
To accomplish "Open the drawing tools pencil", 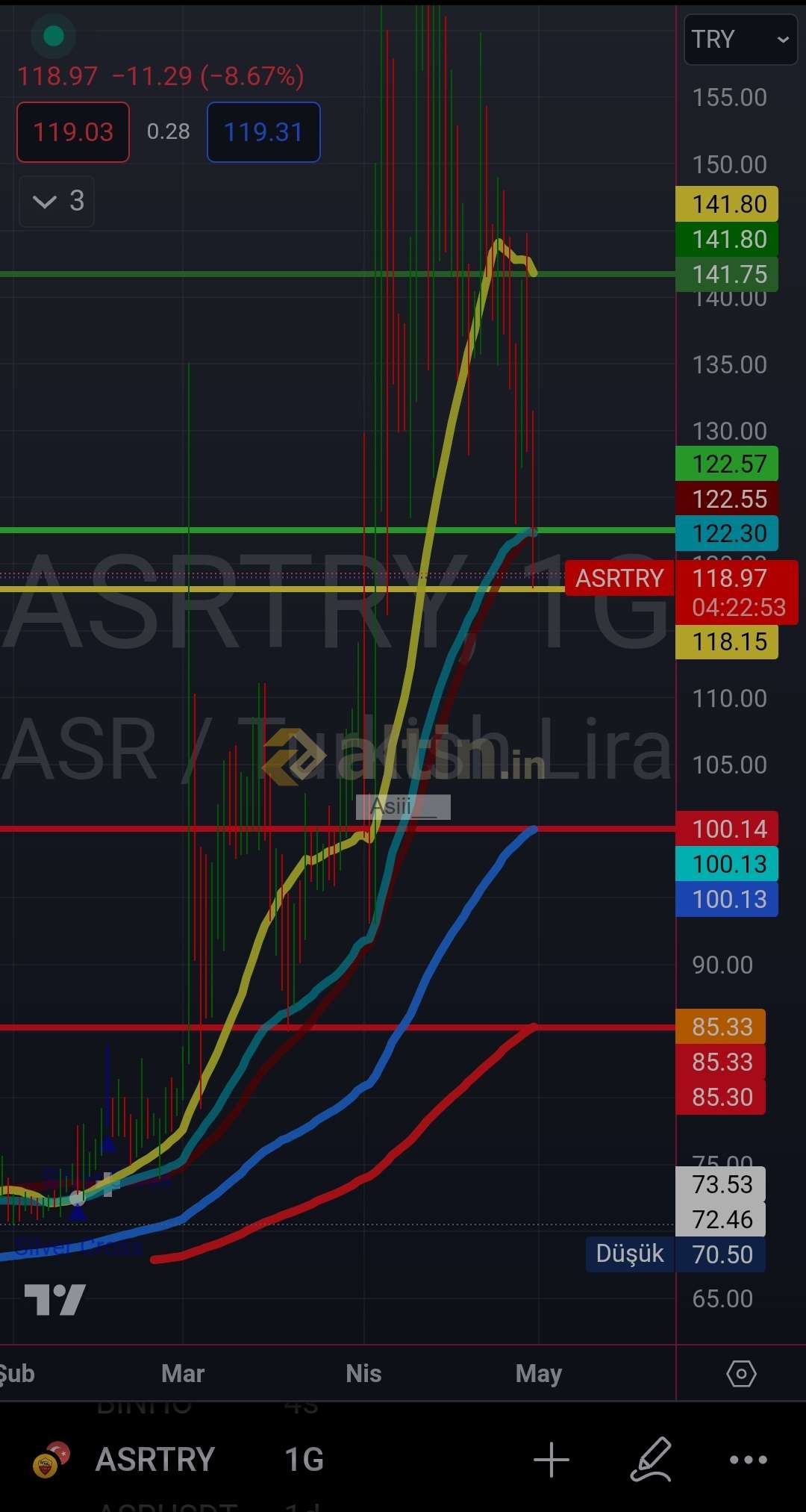I will tap(652, 1459).
